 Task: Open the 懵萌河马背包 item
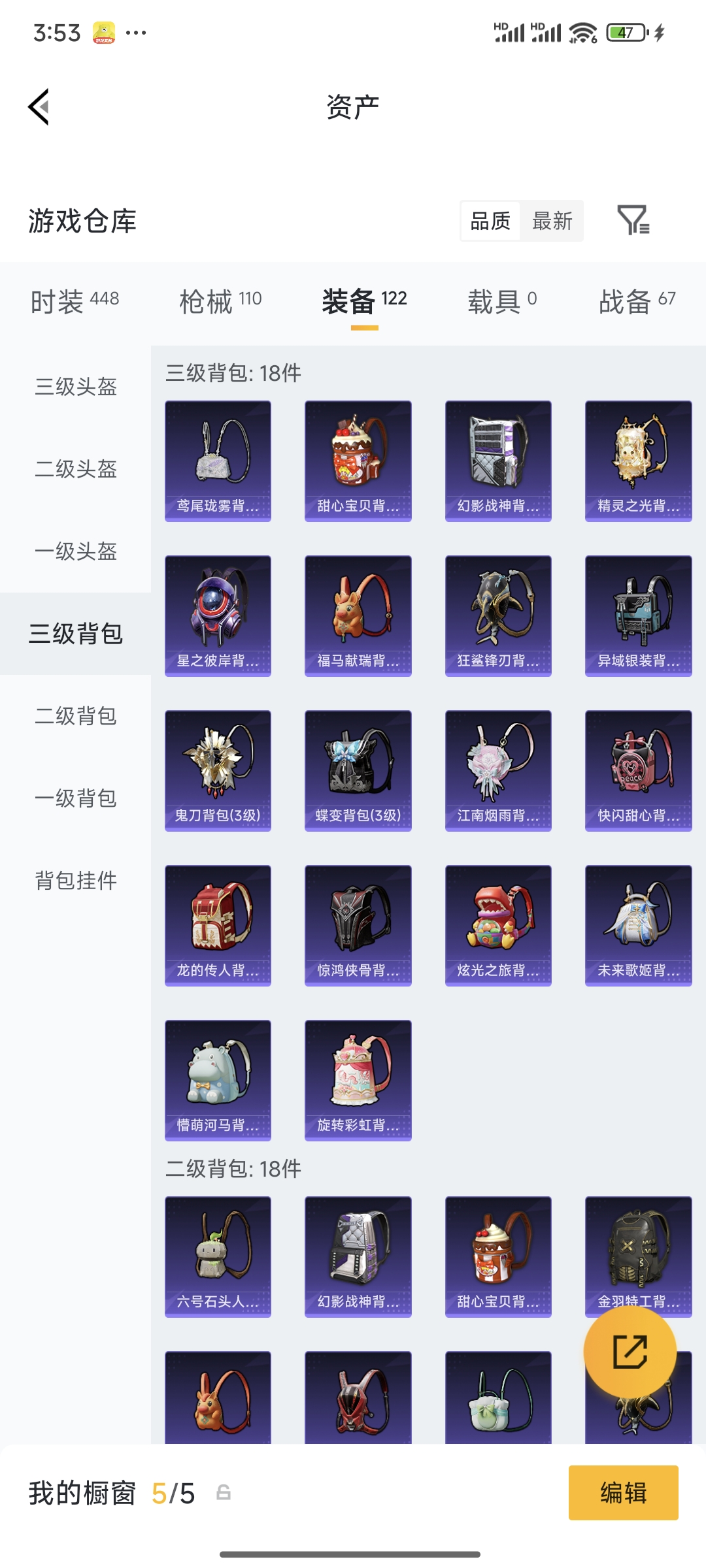coord(218,1080)
